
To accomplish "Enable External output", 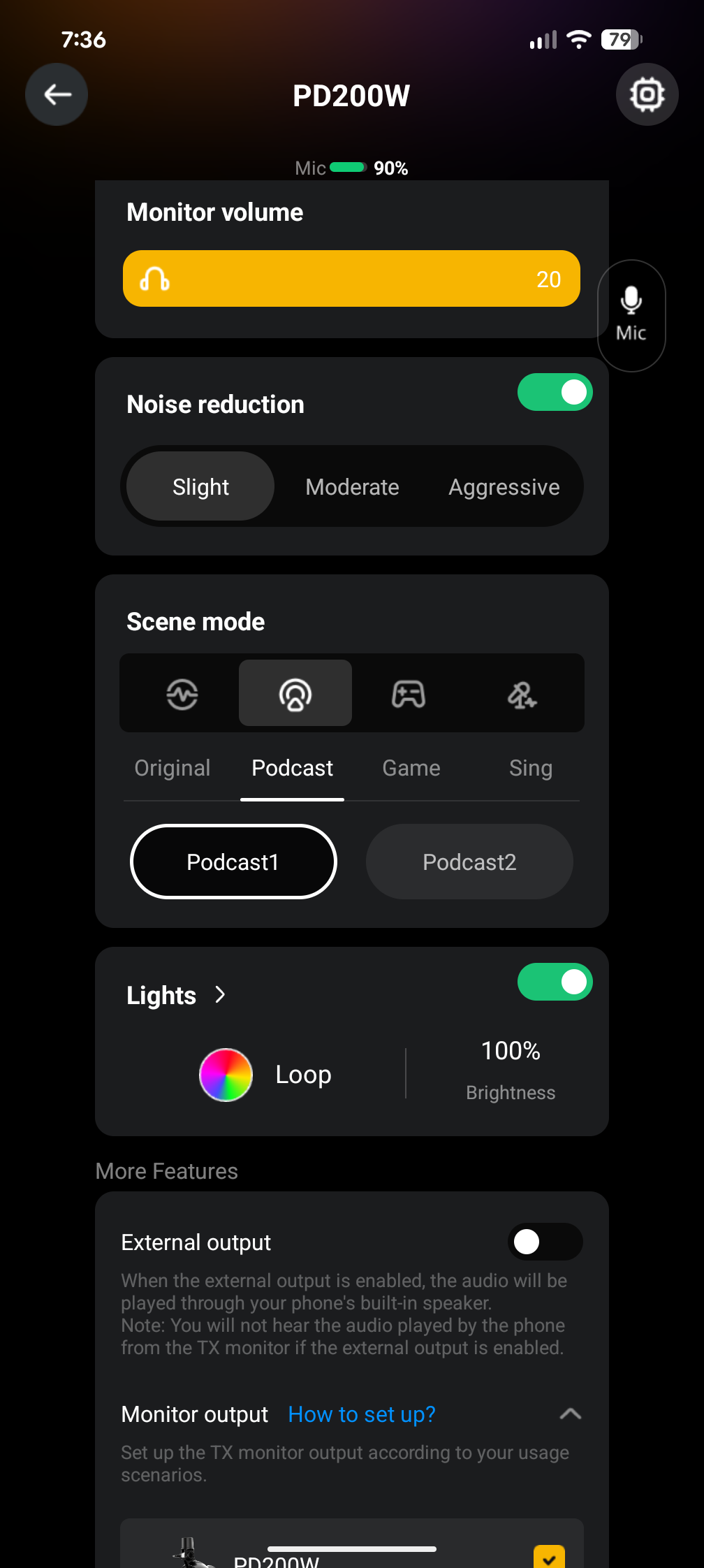I will [545, 1242].
